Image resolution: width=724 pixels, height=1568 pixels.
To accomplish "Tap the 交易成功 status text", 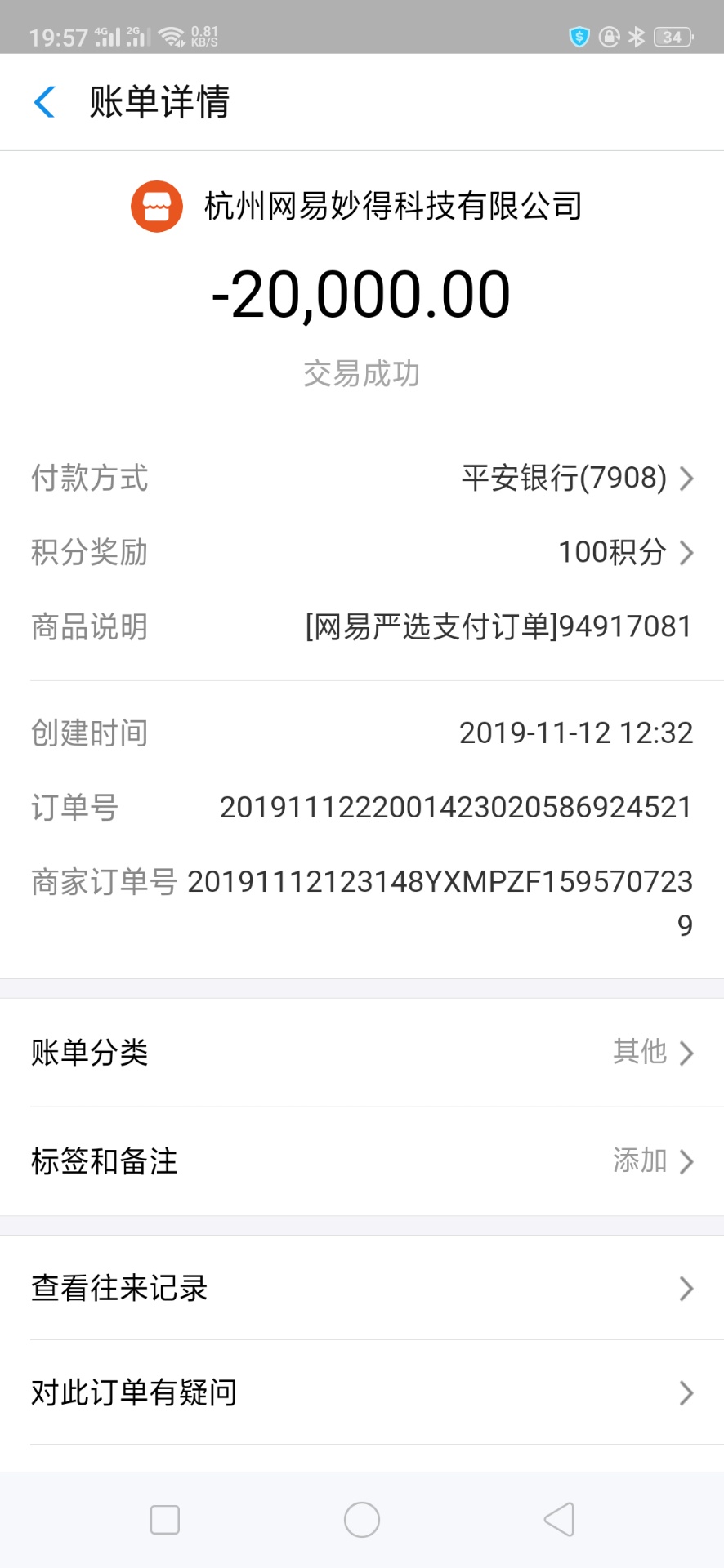I will click(362, 373).
